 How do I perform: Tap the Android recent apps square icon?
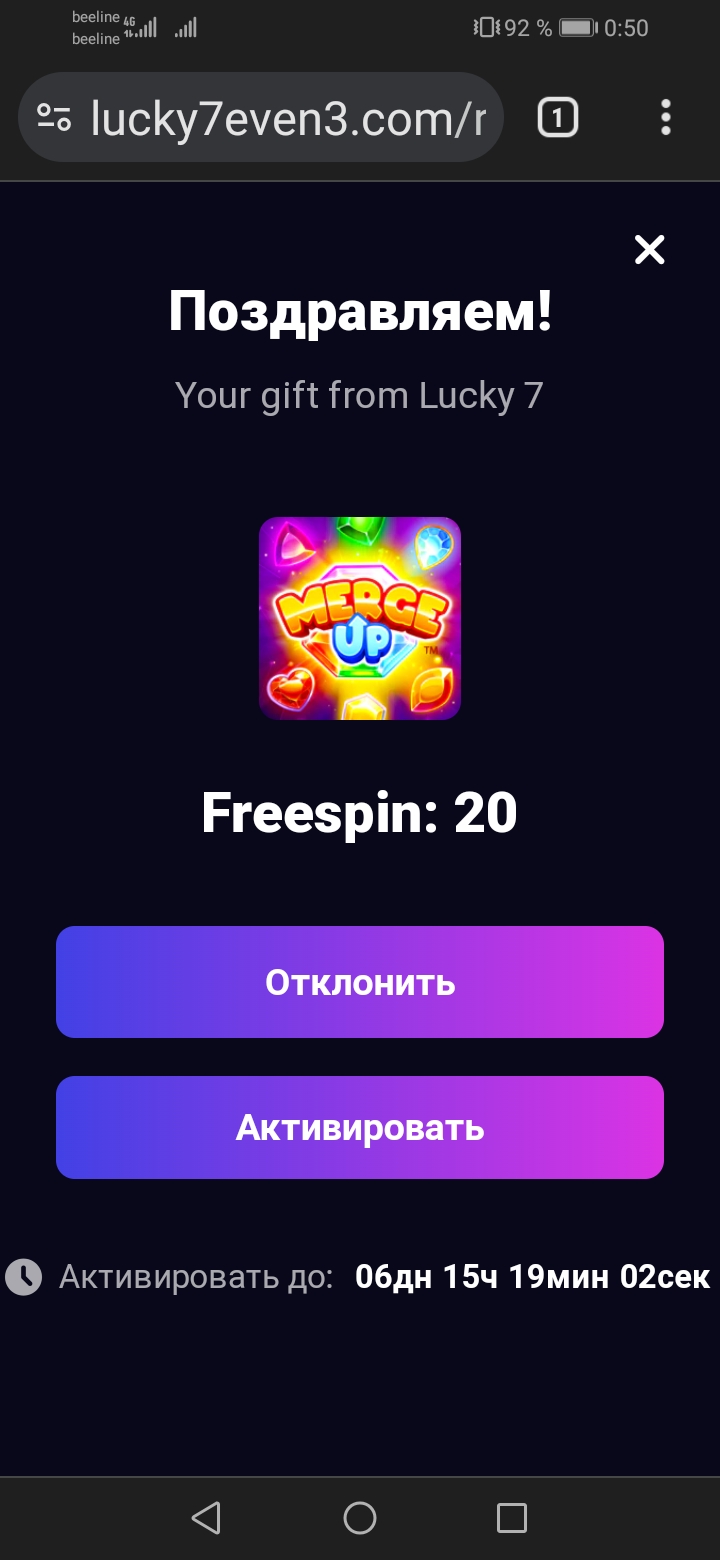(x=512, y=1518)
